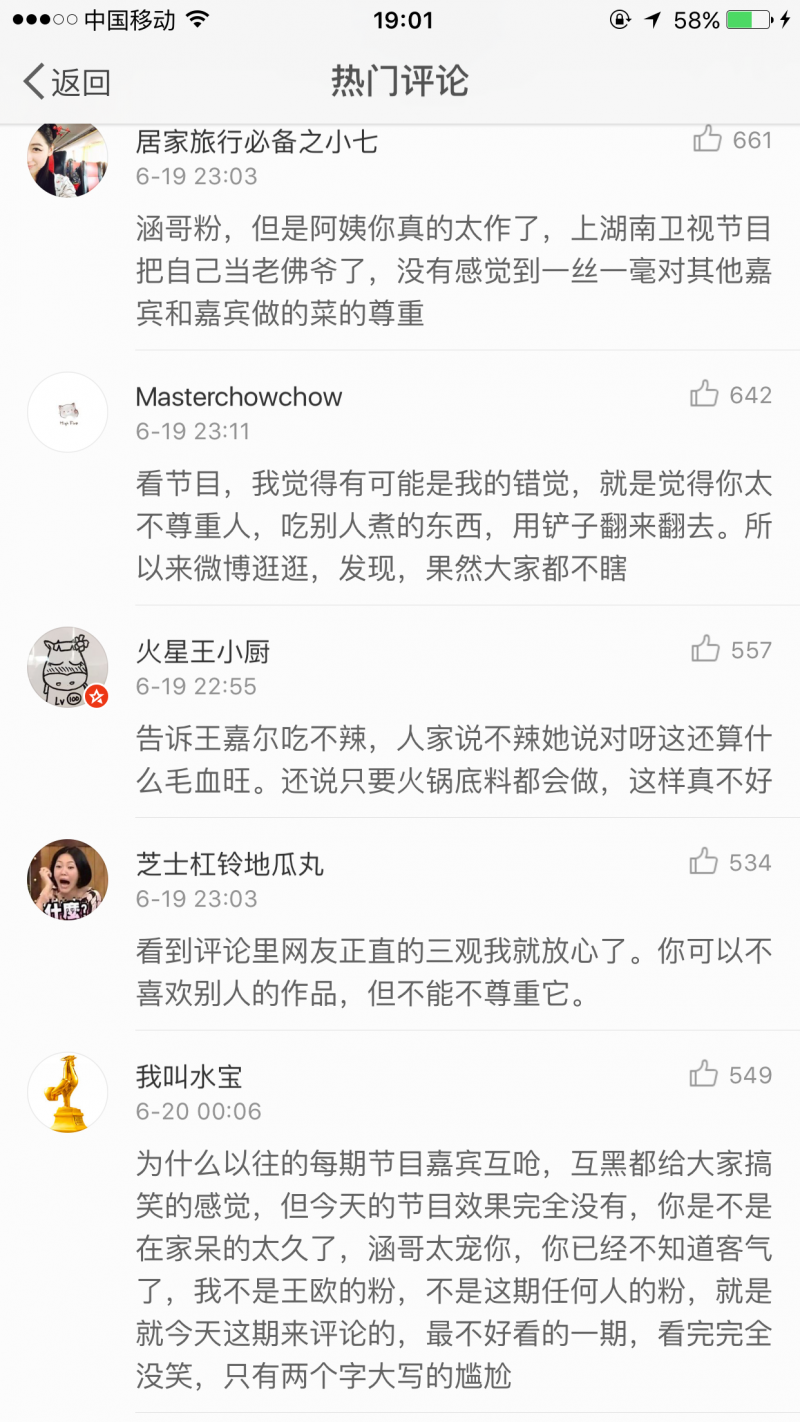Go back via the 返回 button
The image size is (800, 1422).
coord(66,82)
